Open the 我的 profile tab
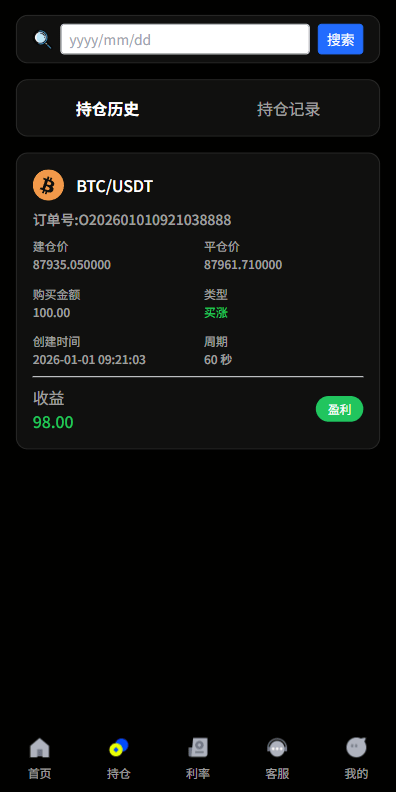This screenshot has width=396, height=792. coord(356,758)
